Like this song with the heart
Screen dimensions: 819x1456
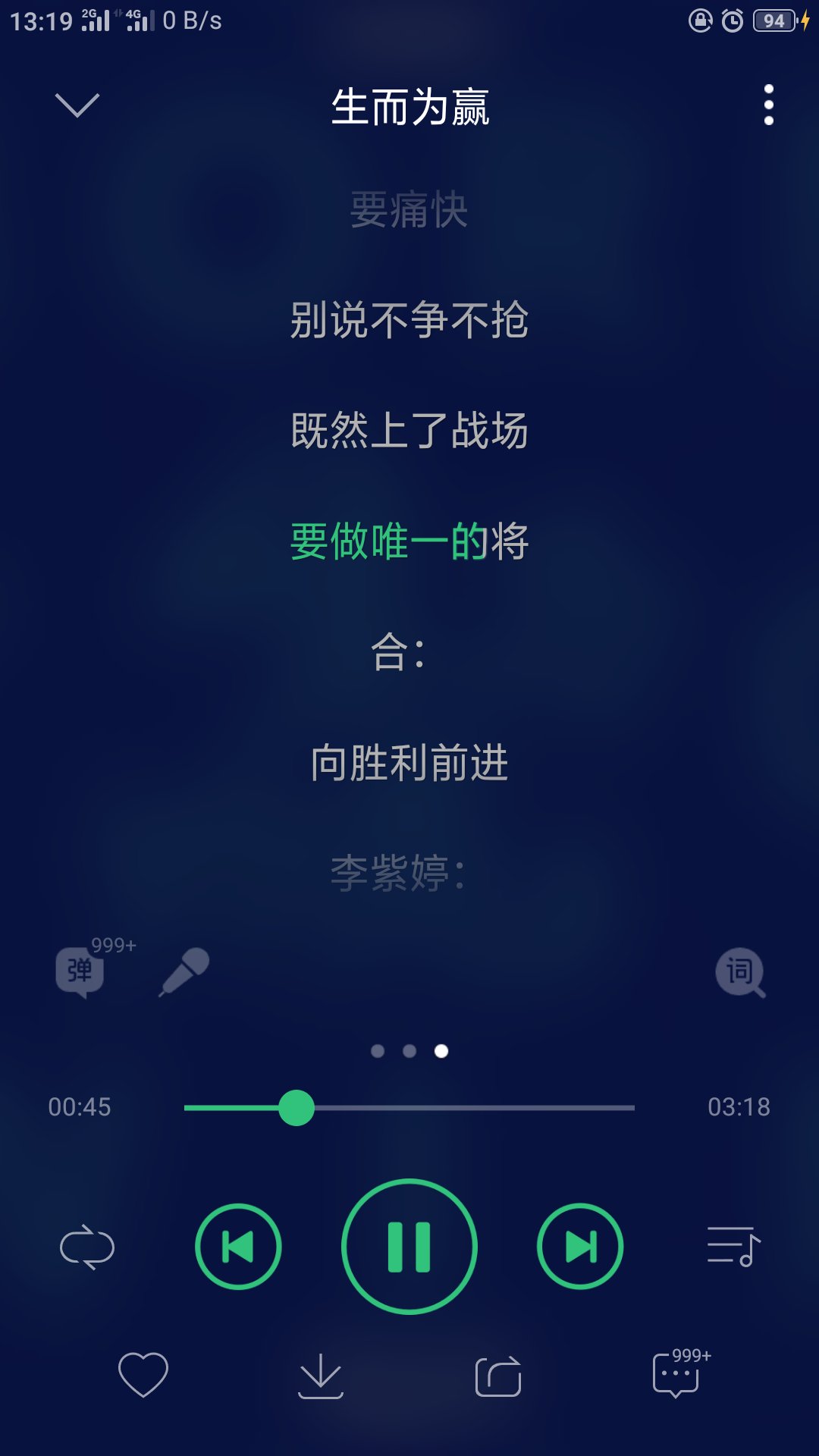[143, 1374]
